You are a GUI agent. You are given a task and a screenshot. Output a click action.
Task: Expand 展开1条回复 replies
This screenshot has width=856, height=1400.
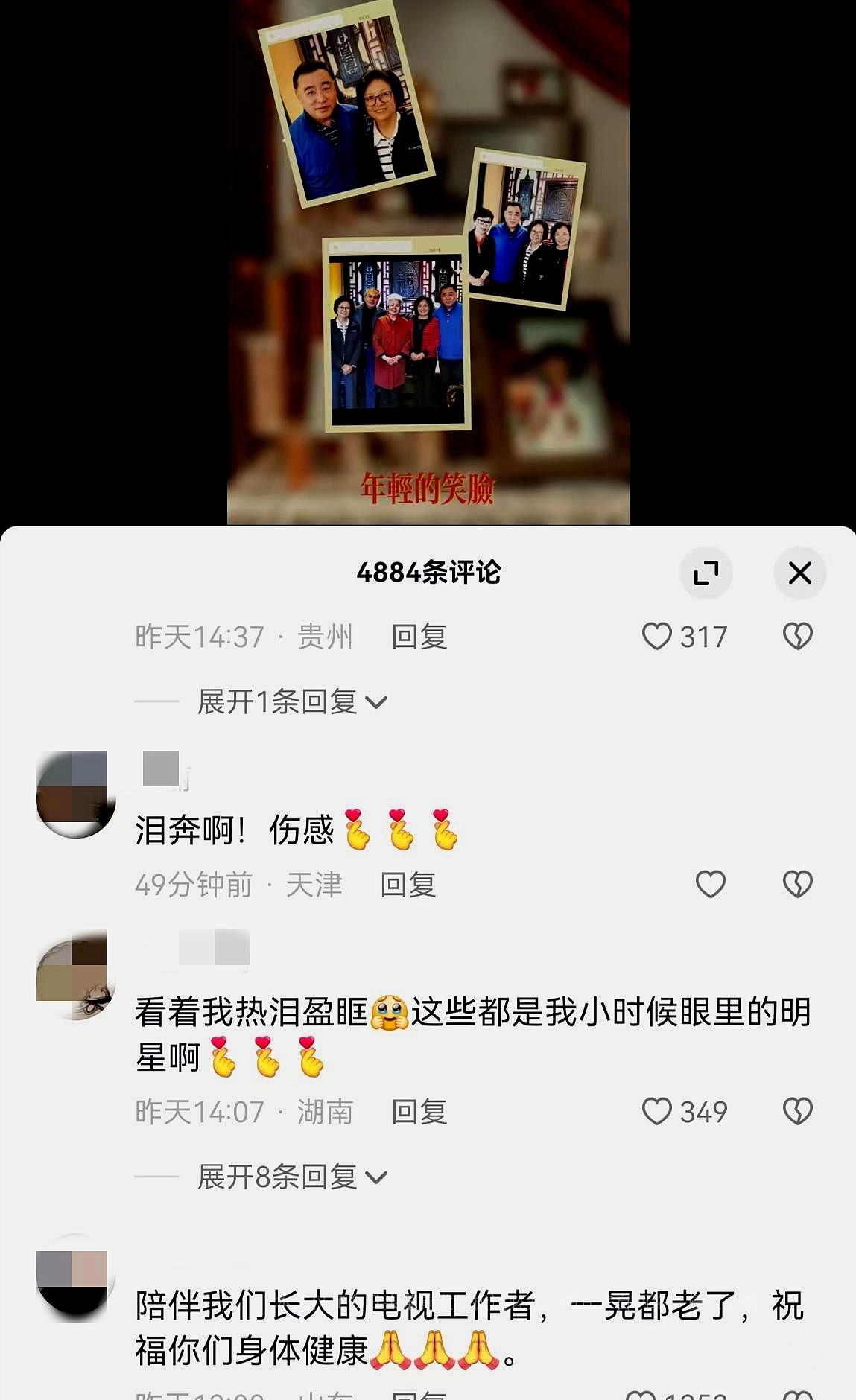pyautogui.click(x=291, y=701)
